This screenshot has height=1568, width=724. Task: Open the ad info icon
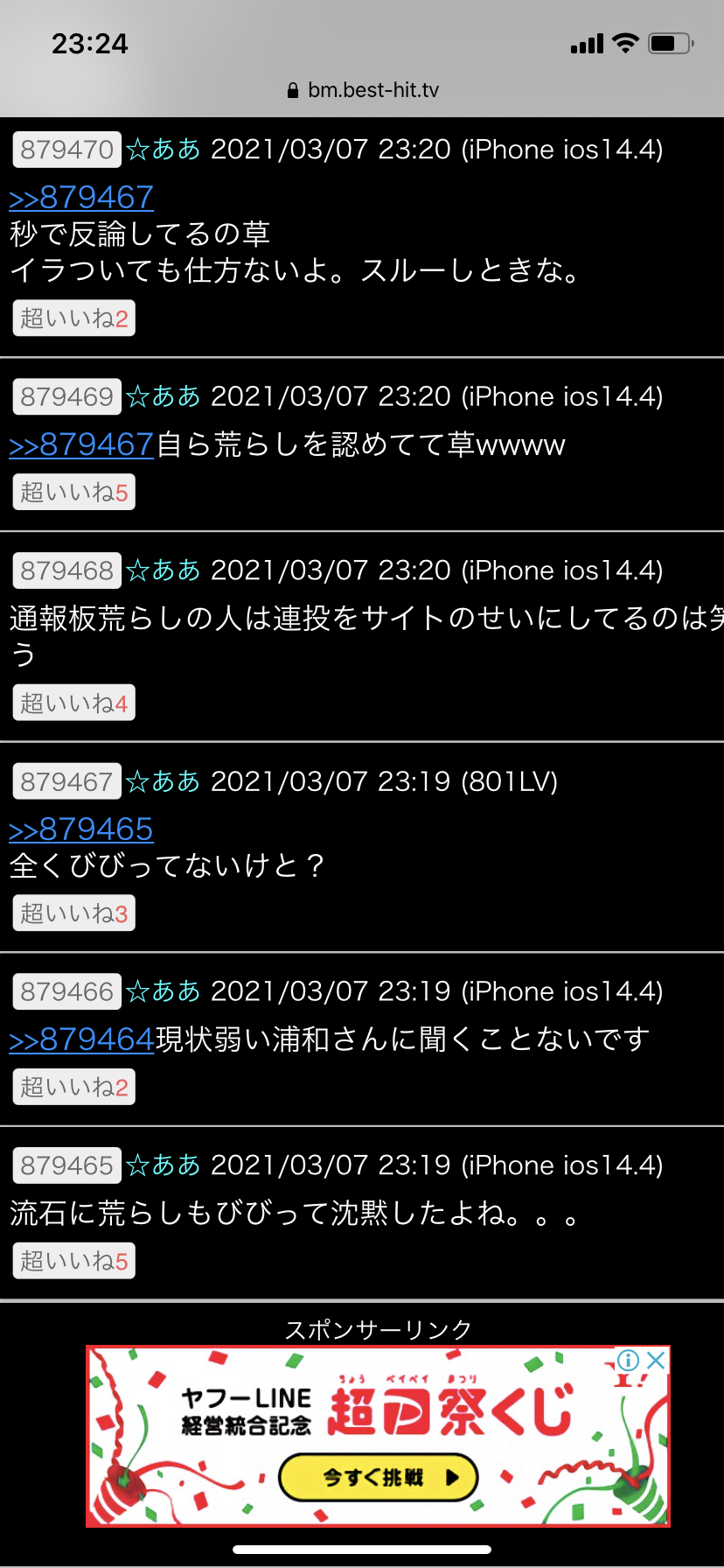pyautogui.click(x=628, y=1360)
